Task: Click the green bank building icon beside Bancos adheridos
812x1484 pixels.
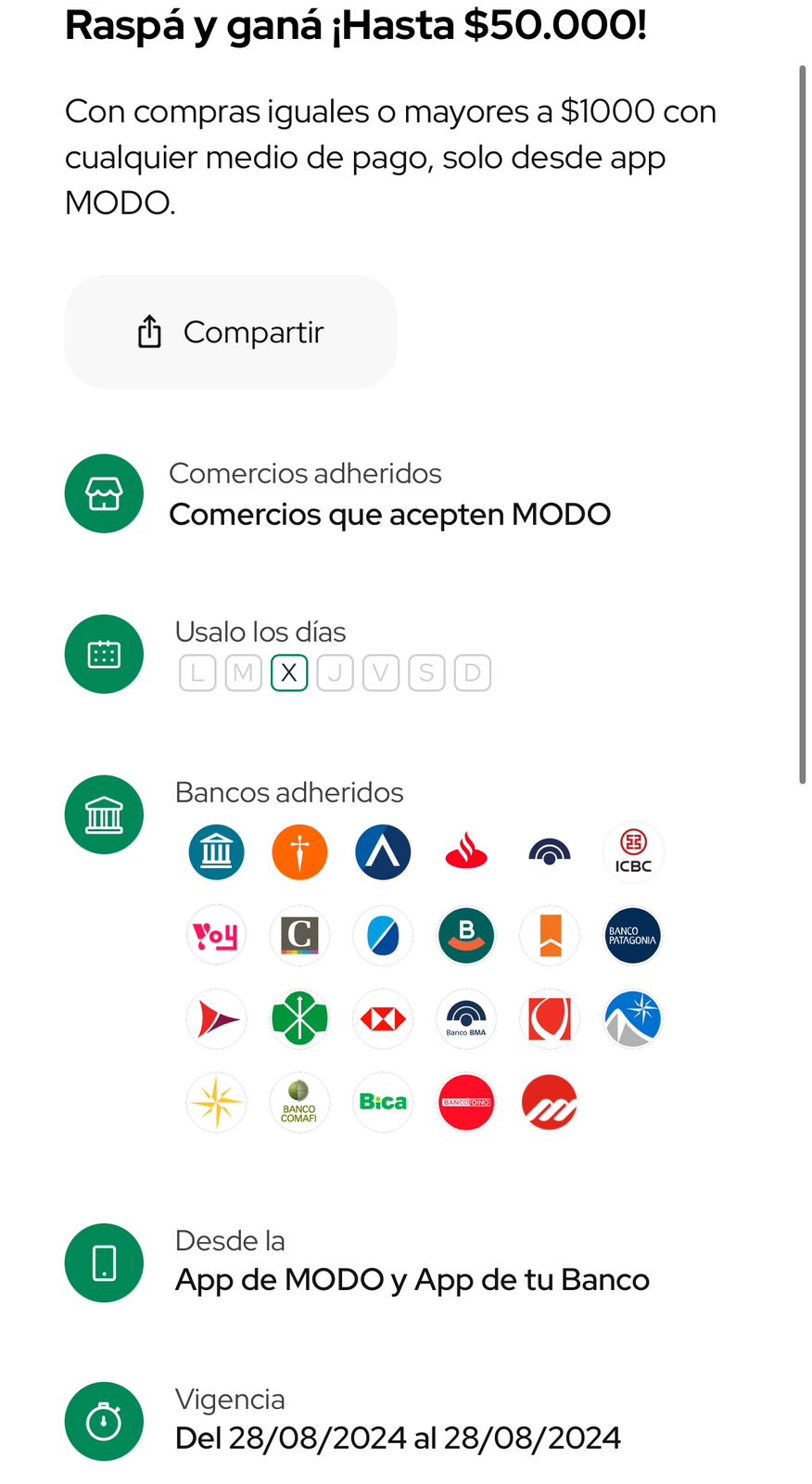Action: point(104,814)
